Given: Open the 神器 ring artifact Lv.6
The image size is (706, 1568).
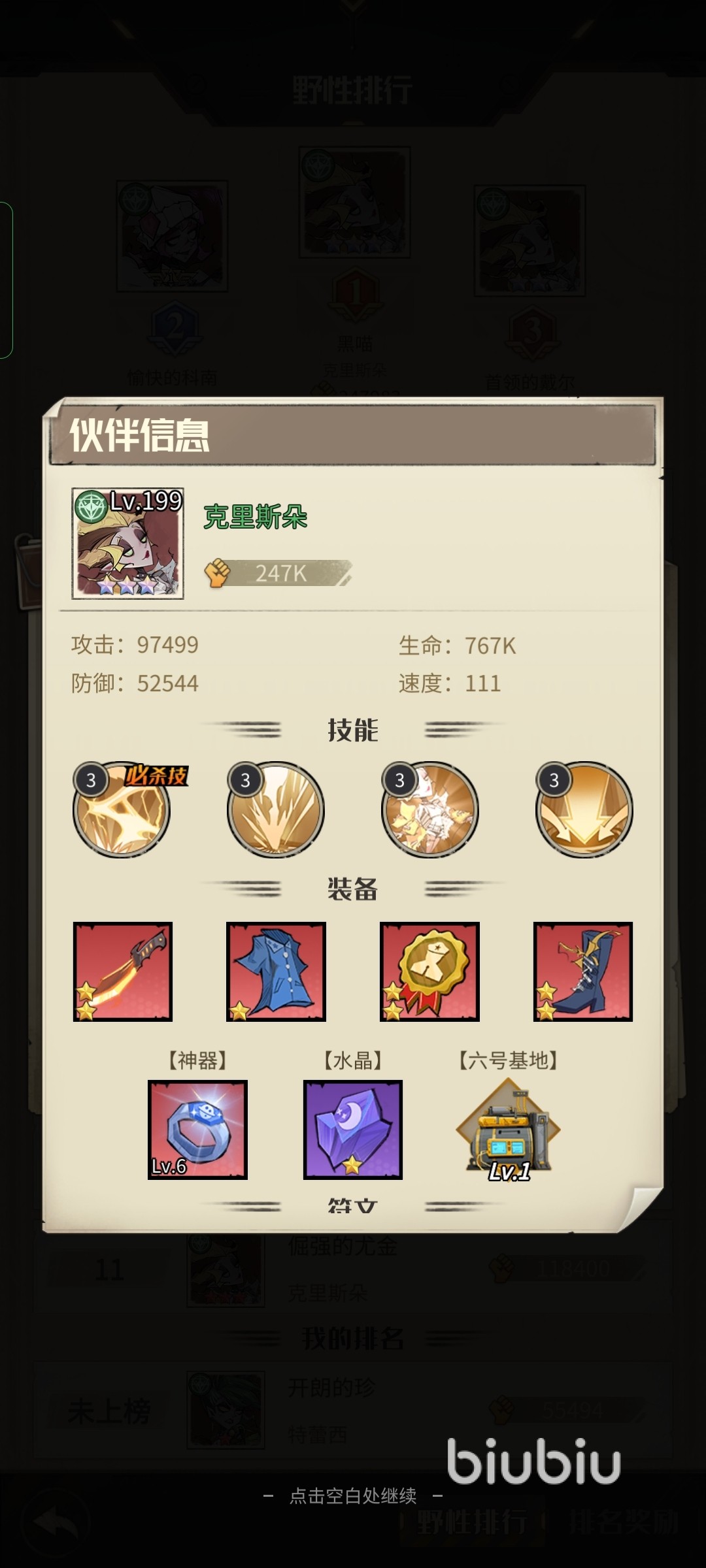Looking at the screenshot, I should tap(197, 1130).
